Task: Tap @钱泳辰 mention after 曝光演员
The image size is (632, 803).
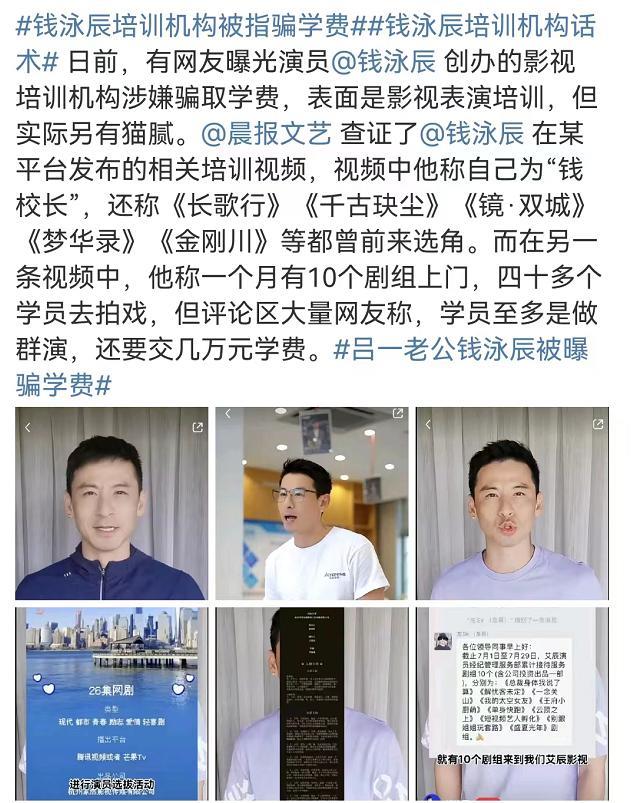Action: click(383, 61)
